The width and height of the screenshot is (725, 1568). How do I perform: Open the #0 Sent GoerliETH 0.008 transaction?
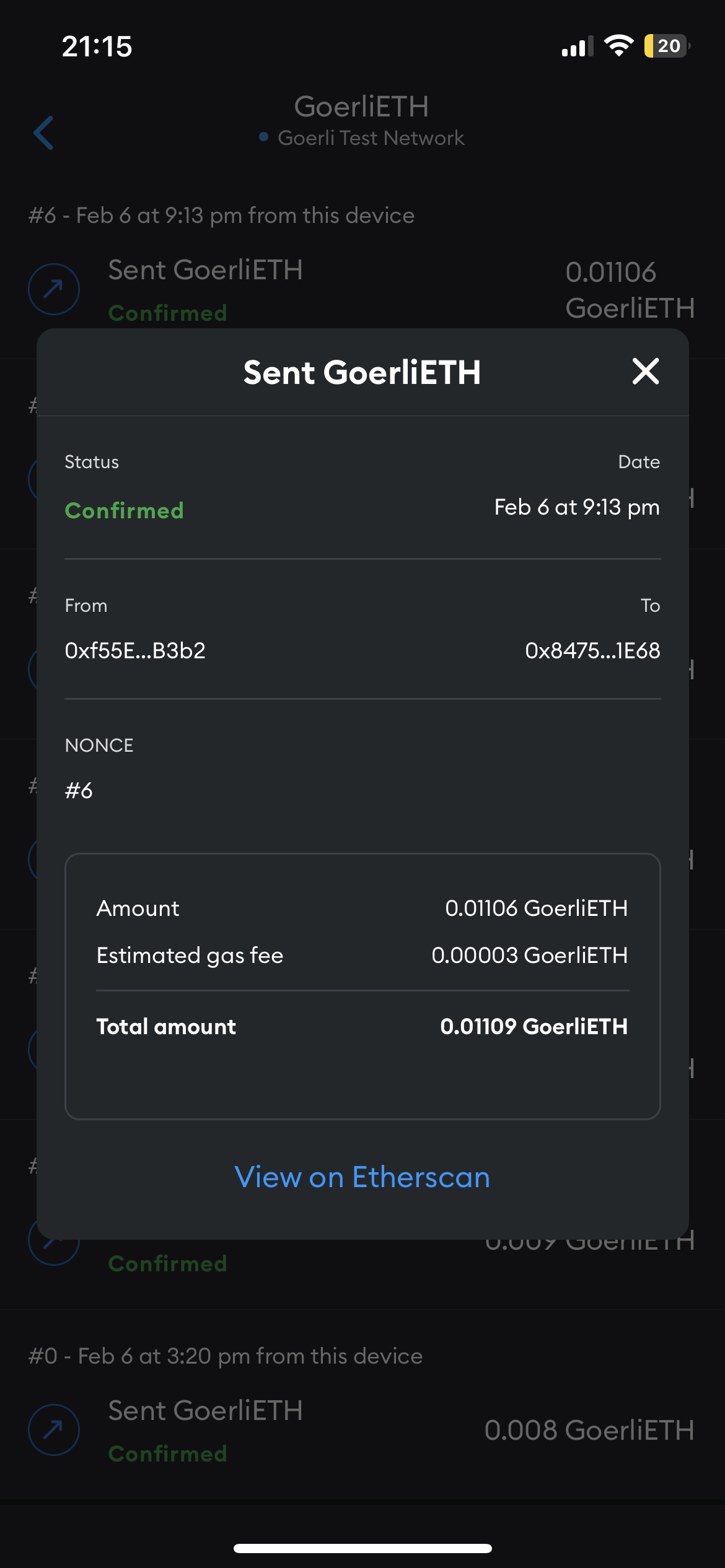tap(362, 1429)
